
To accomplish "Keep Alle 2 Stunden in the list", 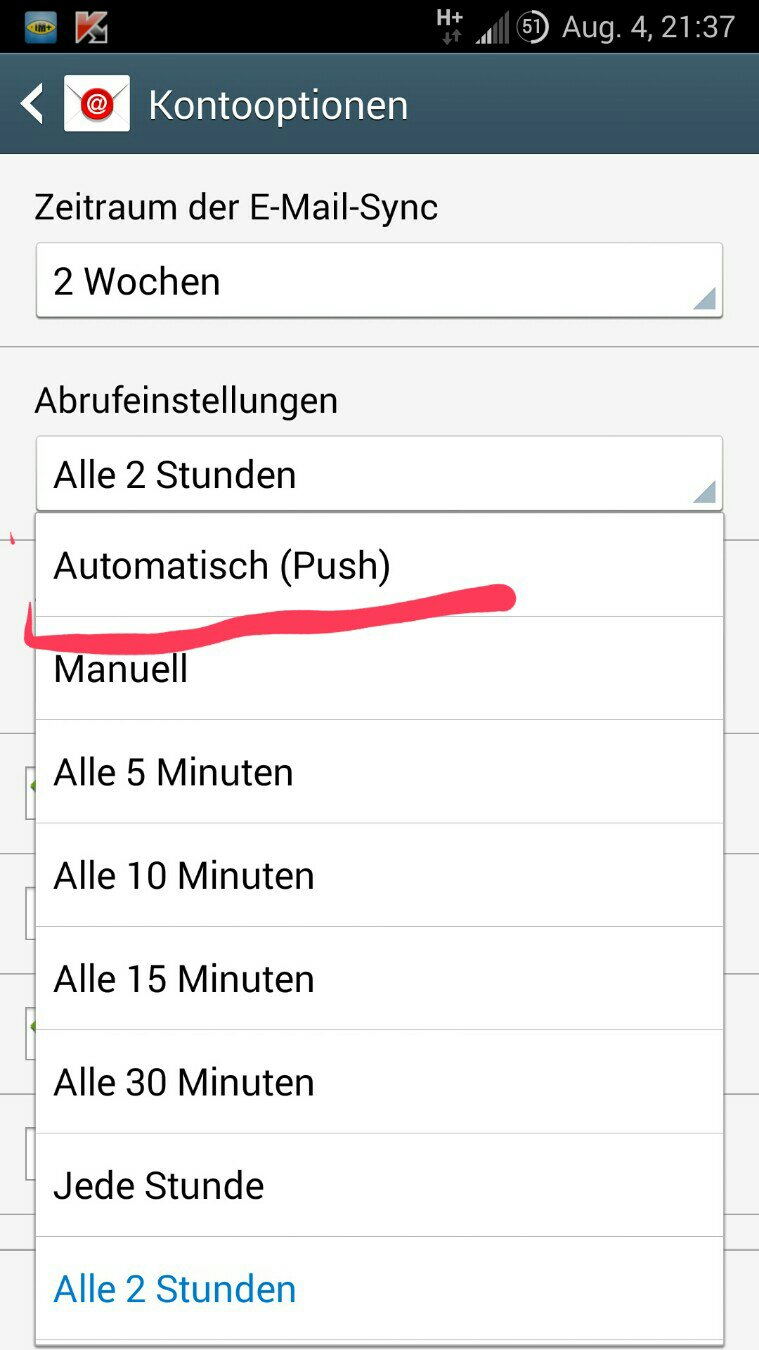I will click(x=379, y=1288).
